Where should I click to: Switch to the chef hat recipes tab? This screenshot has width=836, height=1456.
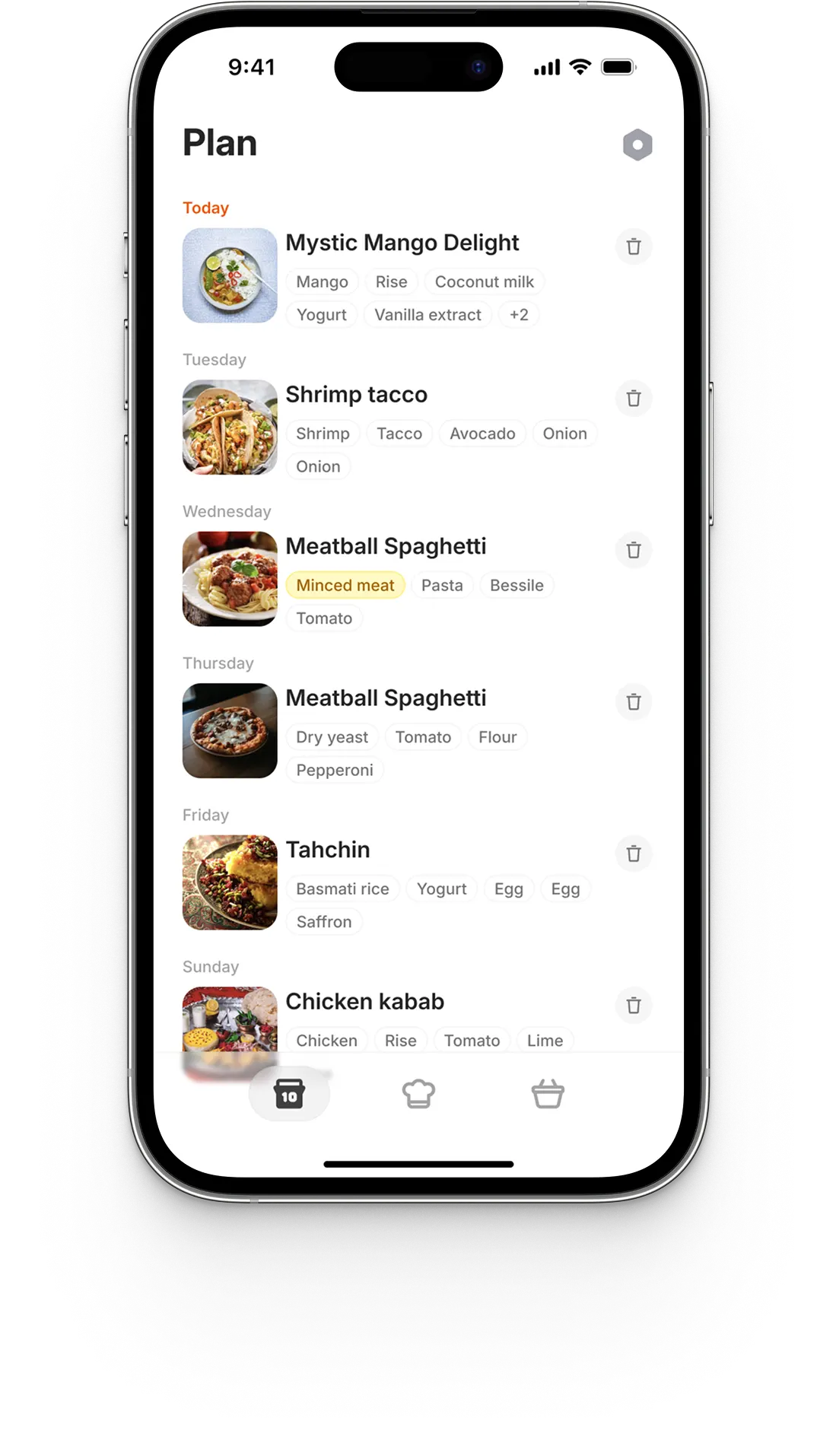418,1094
